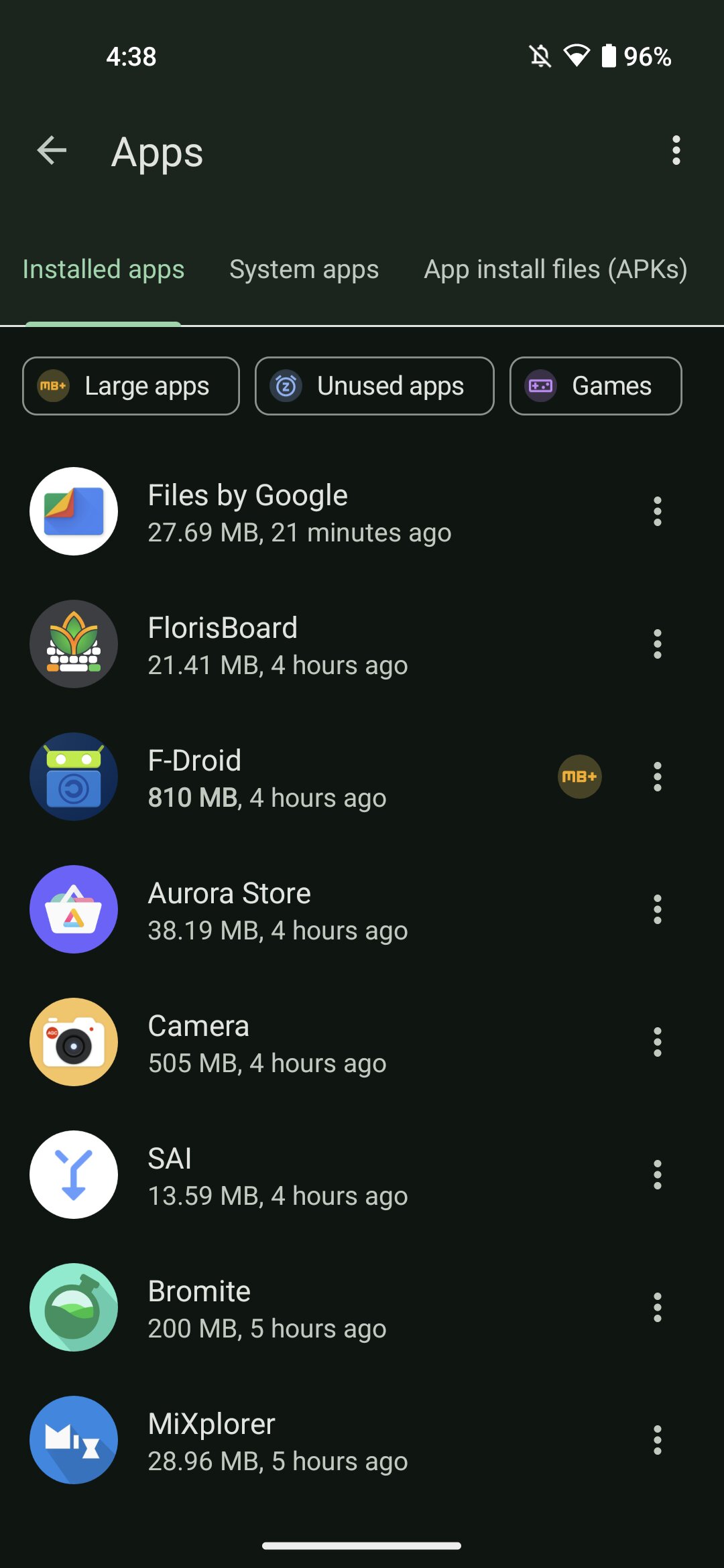Show only Games chip
Viewport: 724px width, 1568px height.
pyautogui.click(x=595, y=386)
